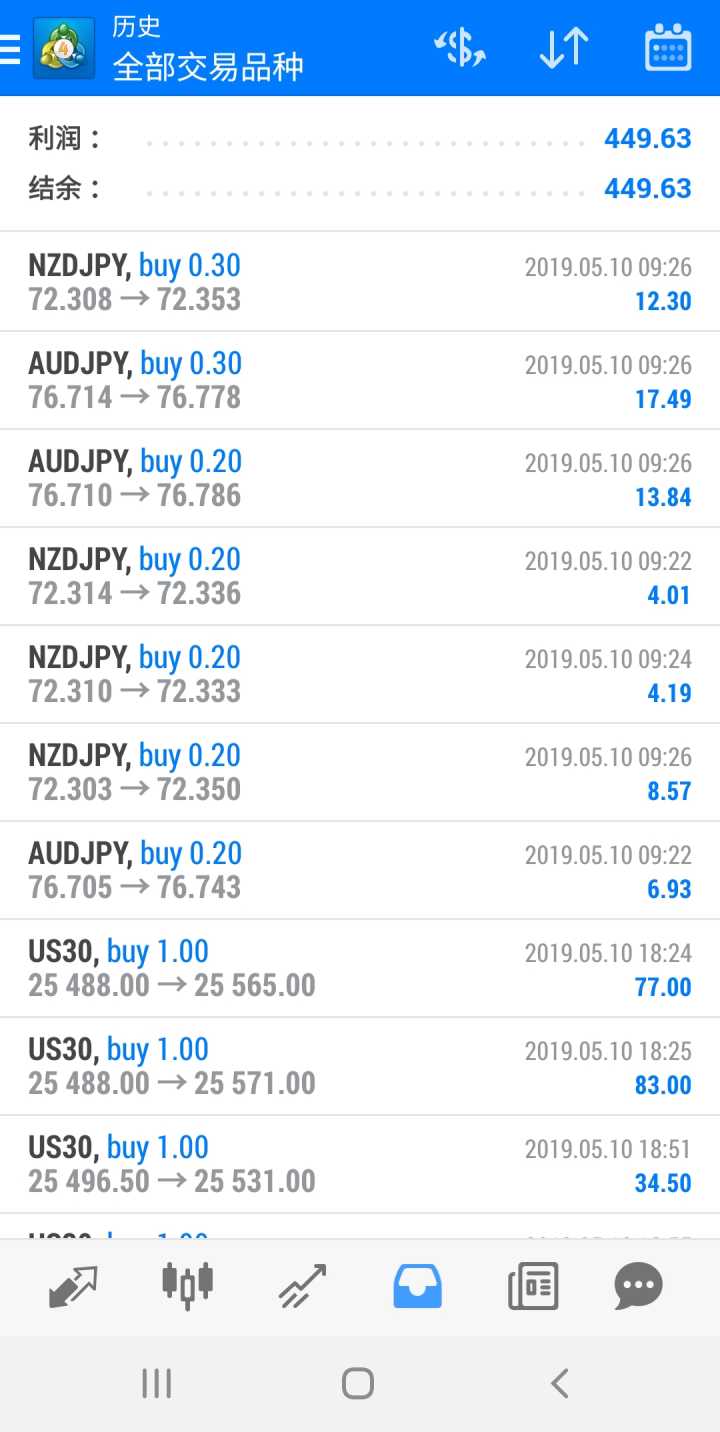The image size is (720, 1432).
Task: Select the US30 trade with profit 83.00
Action: point(360,1066)
